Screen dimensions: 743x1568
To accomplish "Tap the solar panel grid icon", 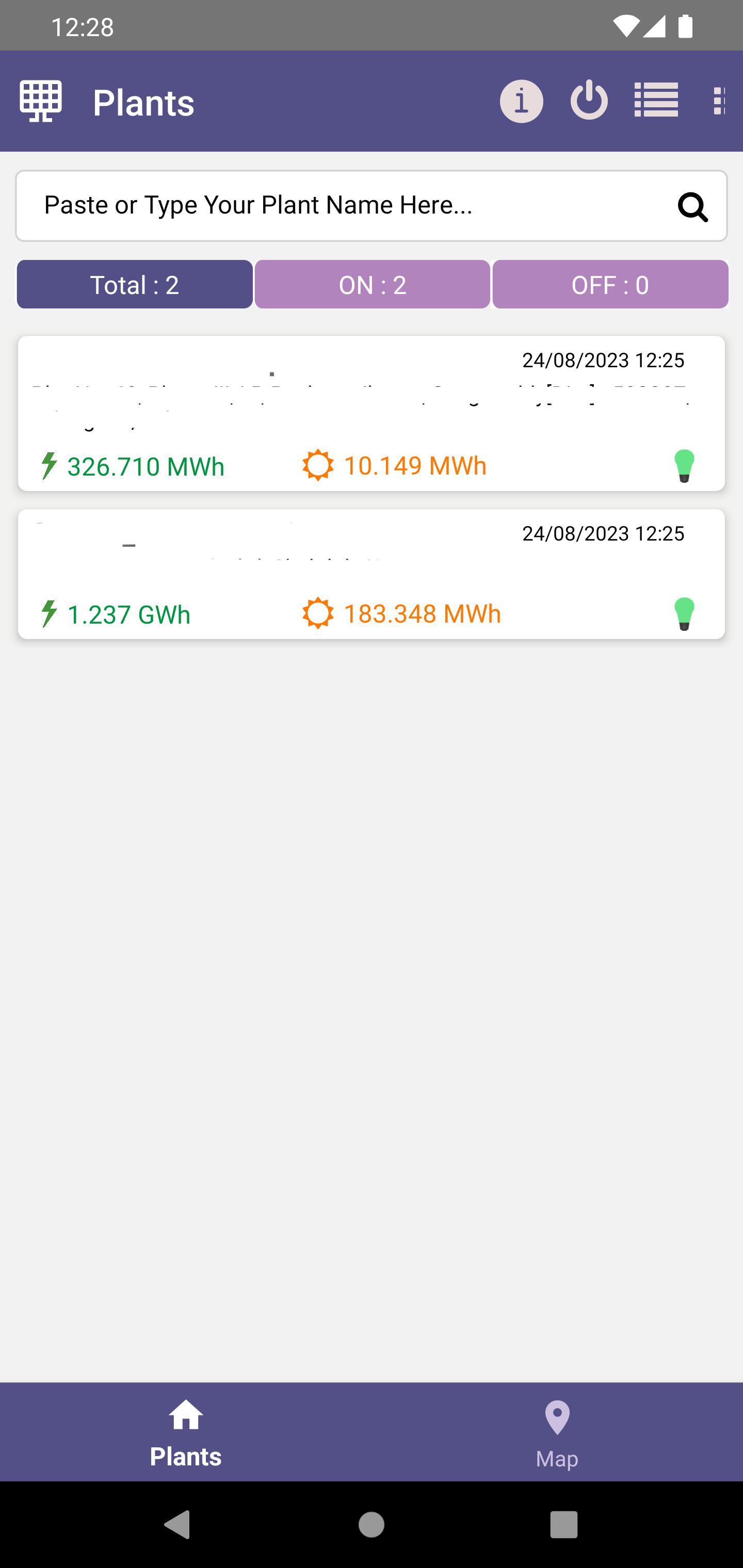I will (x=41, y=101).
